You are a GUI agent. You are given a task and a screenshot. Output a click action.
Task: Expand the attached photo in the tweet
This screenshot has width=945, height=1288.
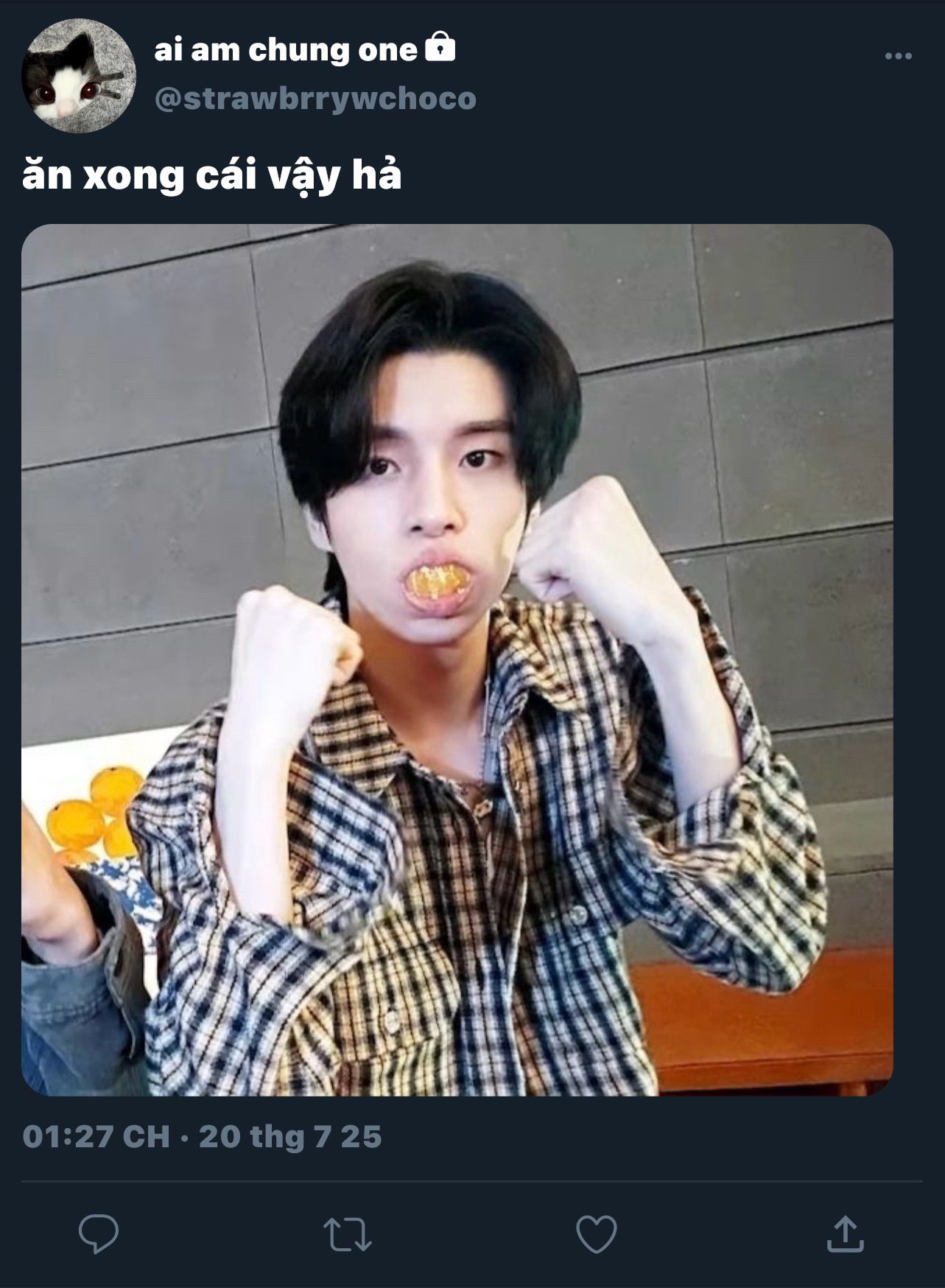457,659
